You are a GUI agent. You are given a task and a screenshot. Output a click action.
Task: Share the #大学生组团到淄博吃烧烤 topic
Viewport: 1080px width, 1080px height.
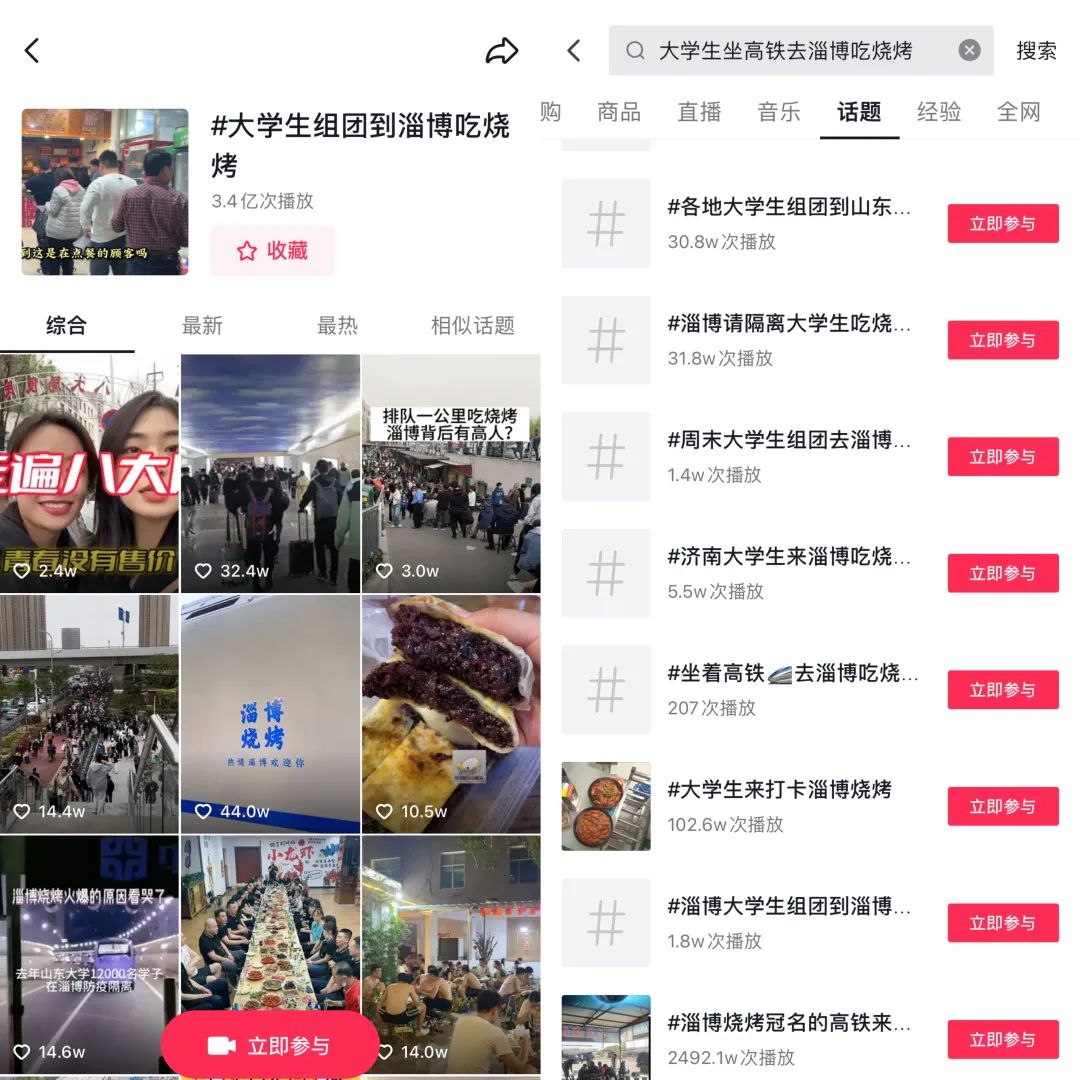(501, 51)
